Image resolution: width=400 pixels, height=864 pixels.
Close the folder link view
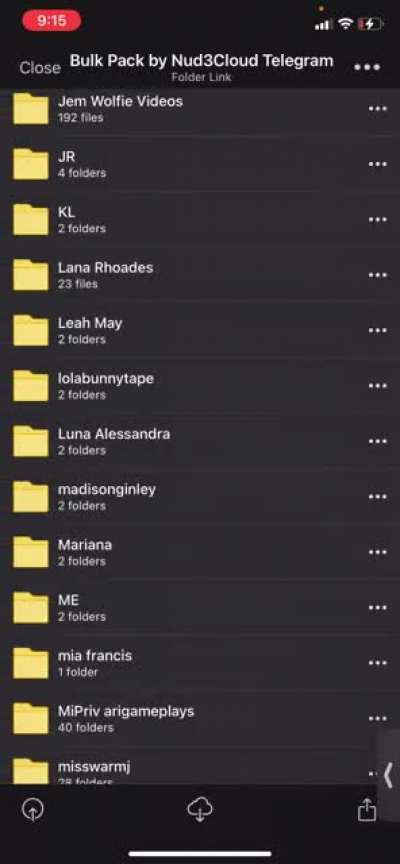[40, 68]
